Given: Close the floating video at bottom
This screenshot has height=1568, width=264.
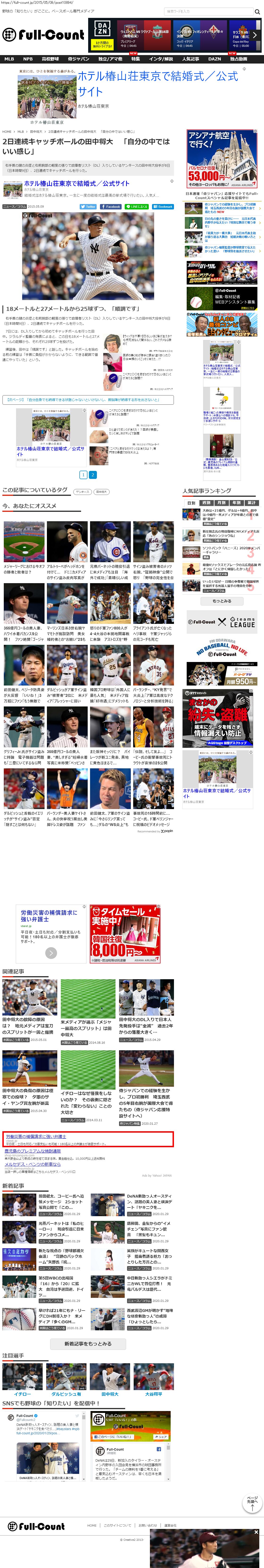Looking at the screenshot, I should (x=256, y=1532).
